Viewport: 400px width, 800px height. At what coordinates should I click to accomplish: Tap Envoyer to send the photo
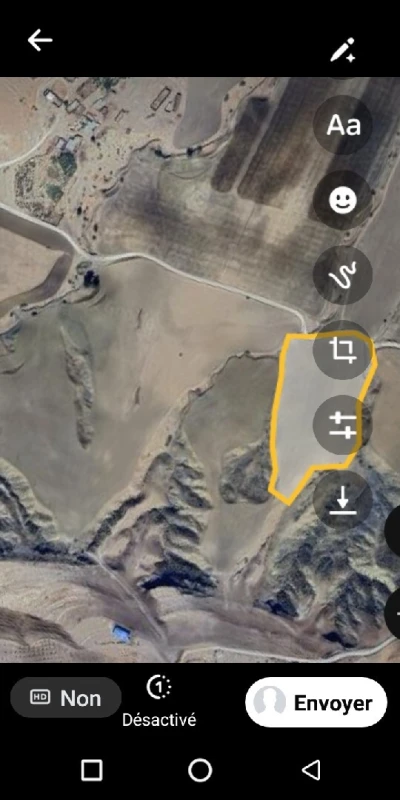tap(316, 703)
